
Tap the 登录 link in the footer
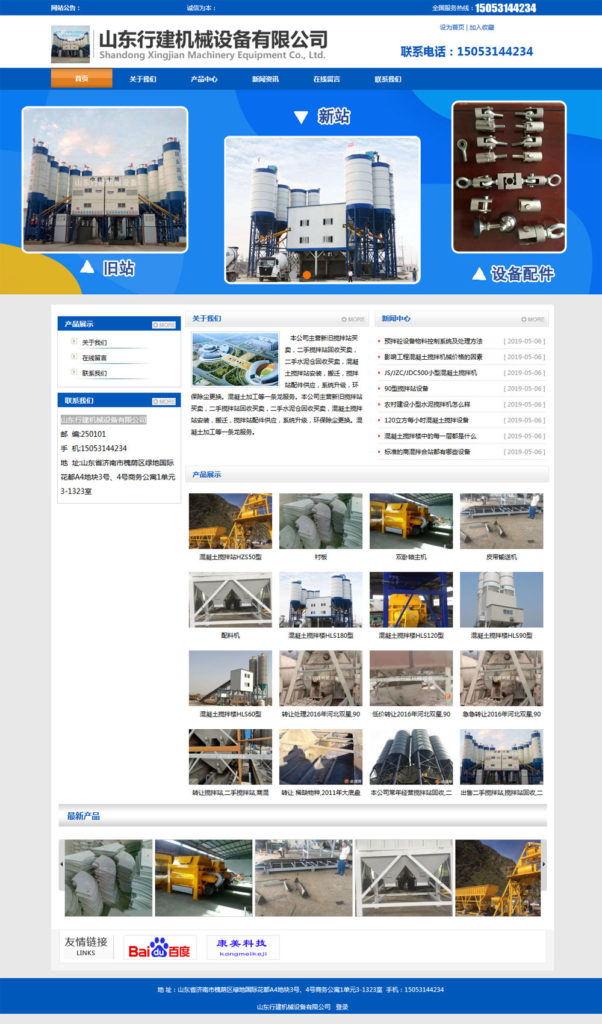coord(342,1006)
